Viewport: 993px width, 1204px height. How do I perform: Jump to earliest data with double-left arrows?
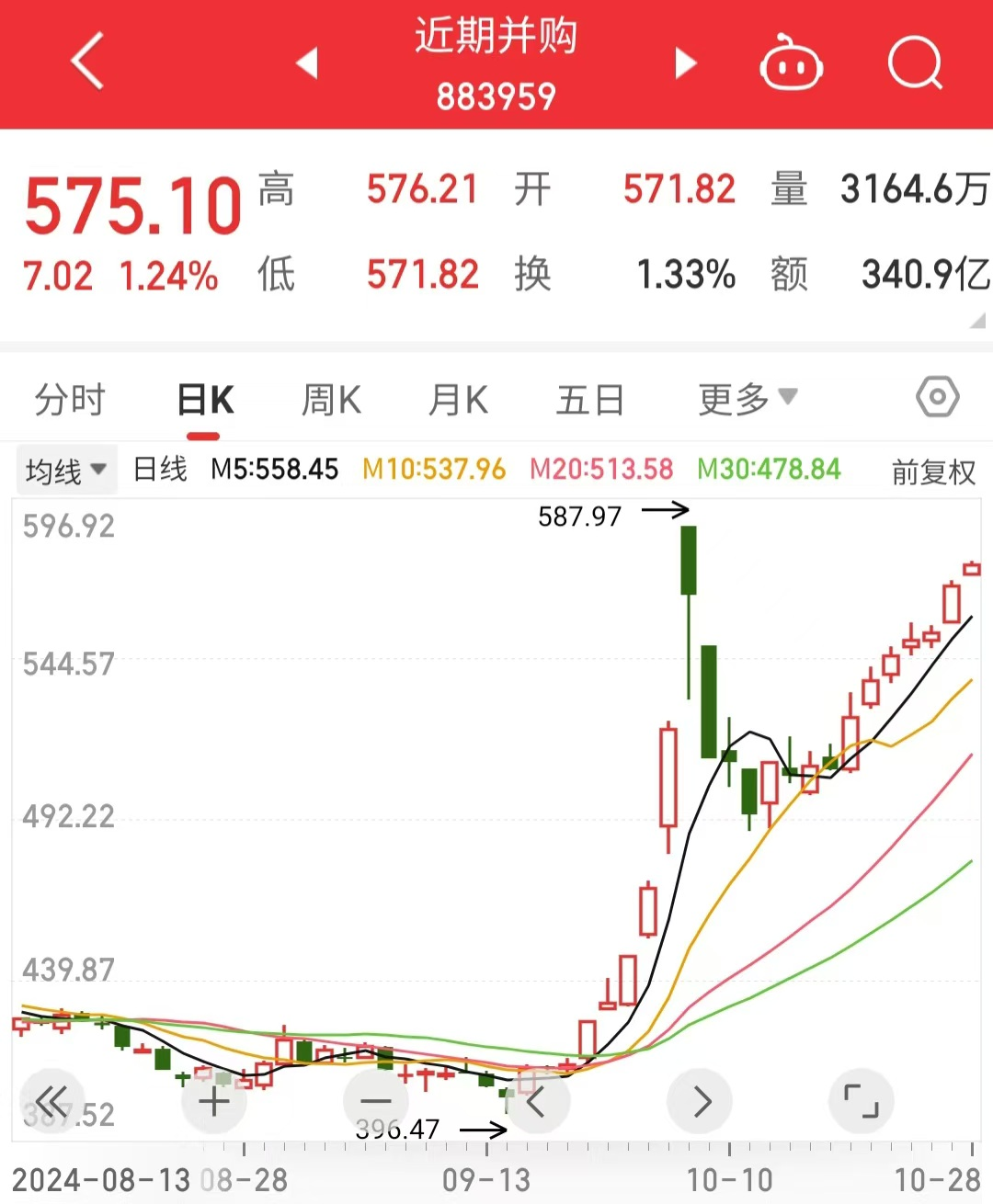click(51, 1100)
